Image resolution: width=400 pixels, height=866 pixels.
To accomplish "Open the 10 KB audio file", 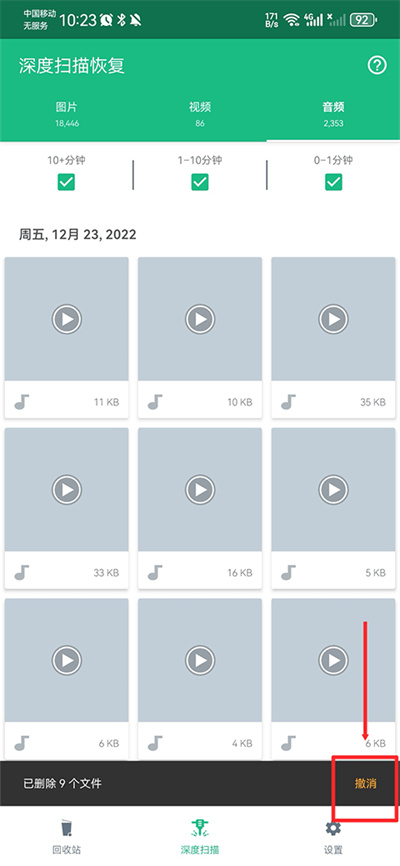I will point(200,337).
